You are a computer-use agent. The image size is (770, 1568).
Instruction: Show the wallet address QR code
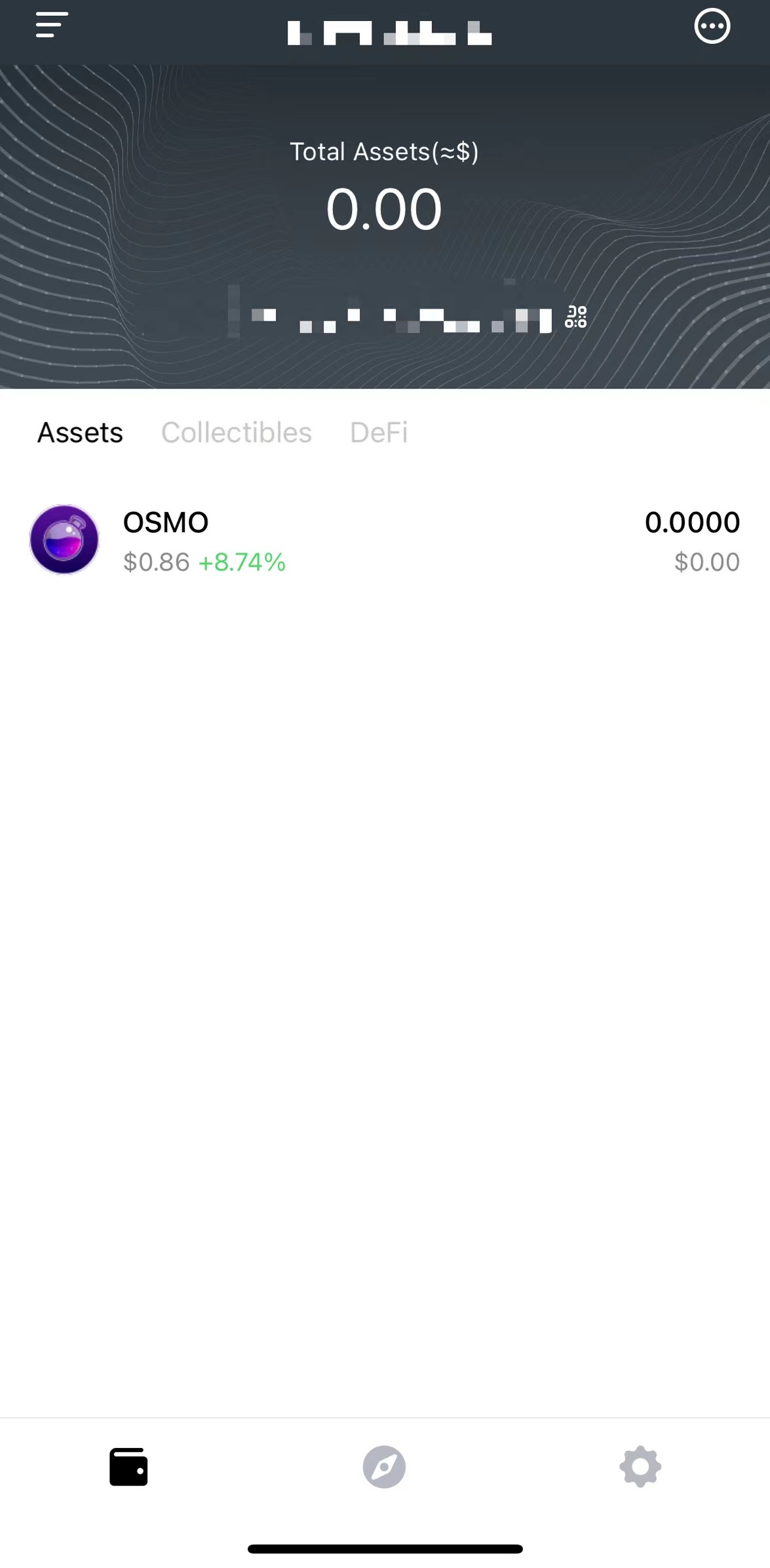(x=575, y=317)
